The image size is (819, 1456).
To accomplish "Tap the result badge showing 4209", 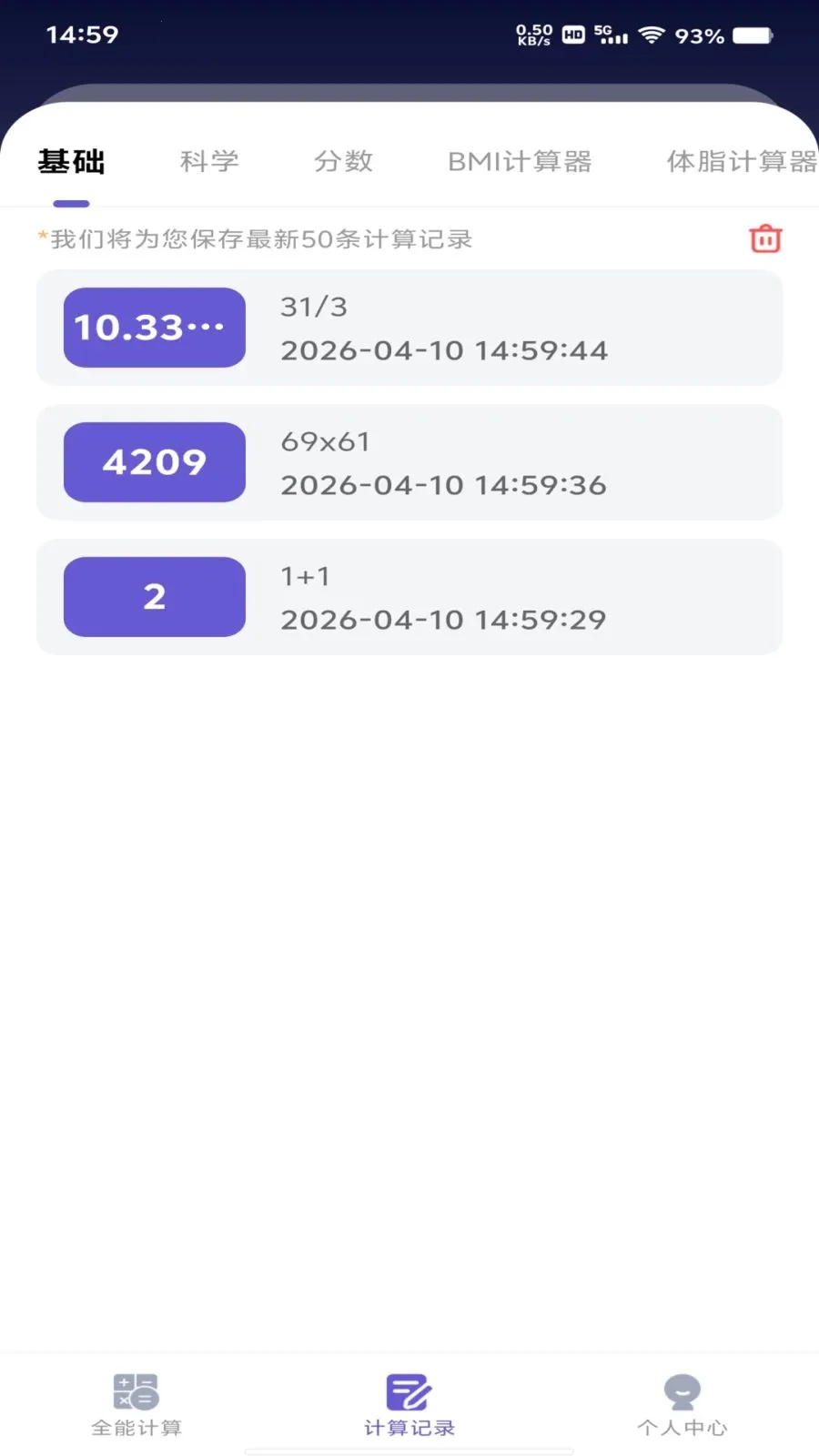I will 154,462.
